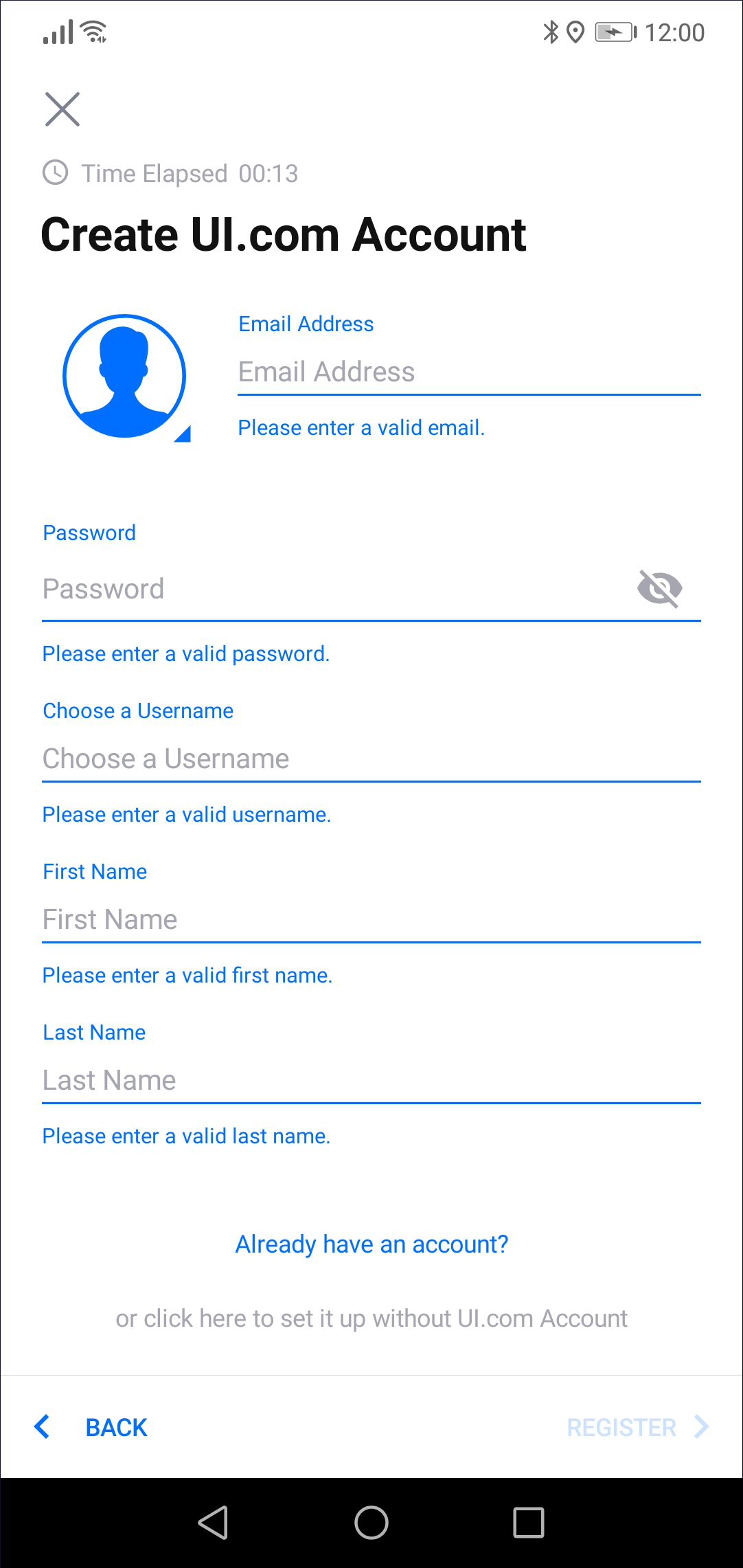Tap the REGISTER button
Viewport: 743px width, 1568px height.
pyautogui.click(x=638, y=1427)
